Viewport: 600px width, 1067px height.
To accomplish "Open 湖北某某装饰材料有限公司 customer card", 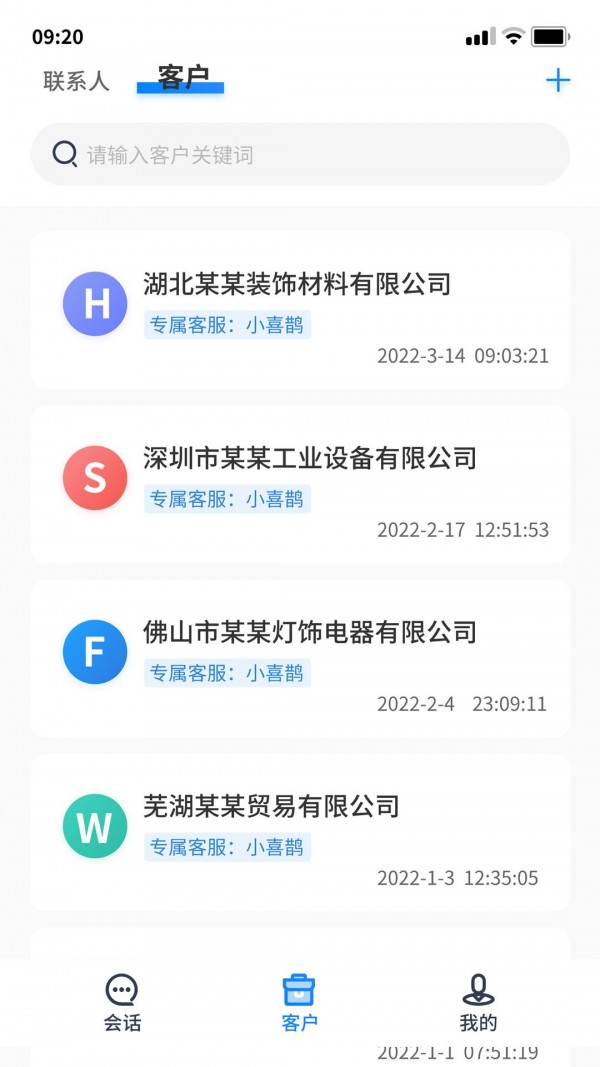I will pyautogui.click(x=300, y=310).
